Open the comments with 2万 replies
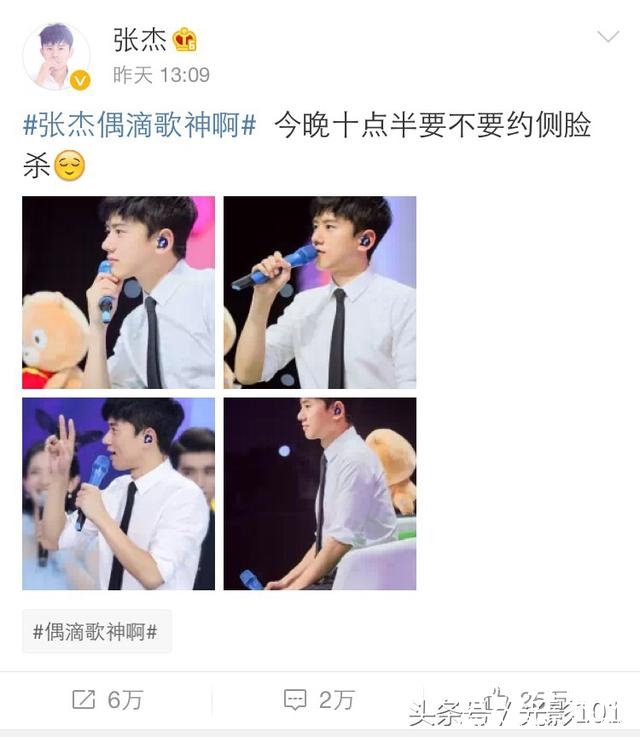 [x=319, y=700]
